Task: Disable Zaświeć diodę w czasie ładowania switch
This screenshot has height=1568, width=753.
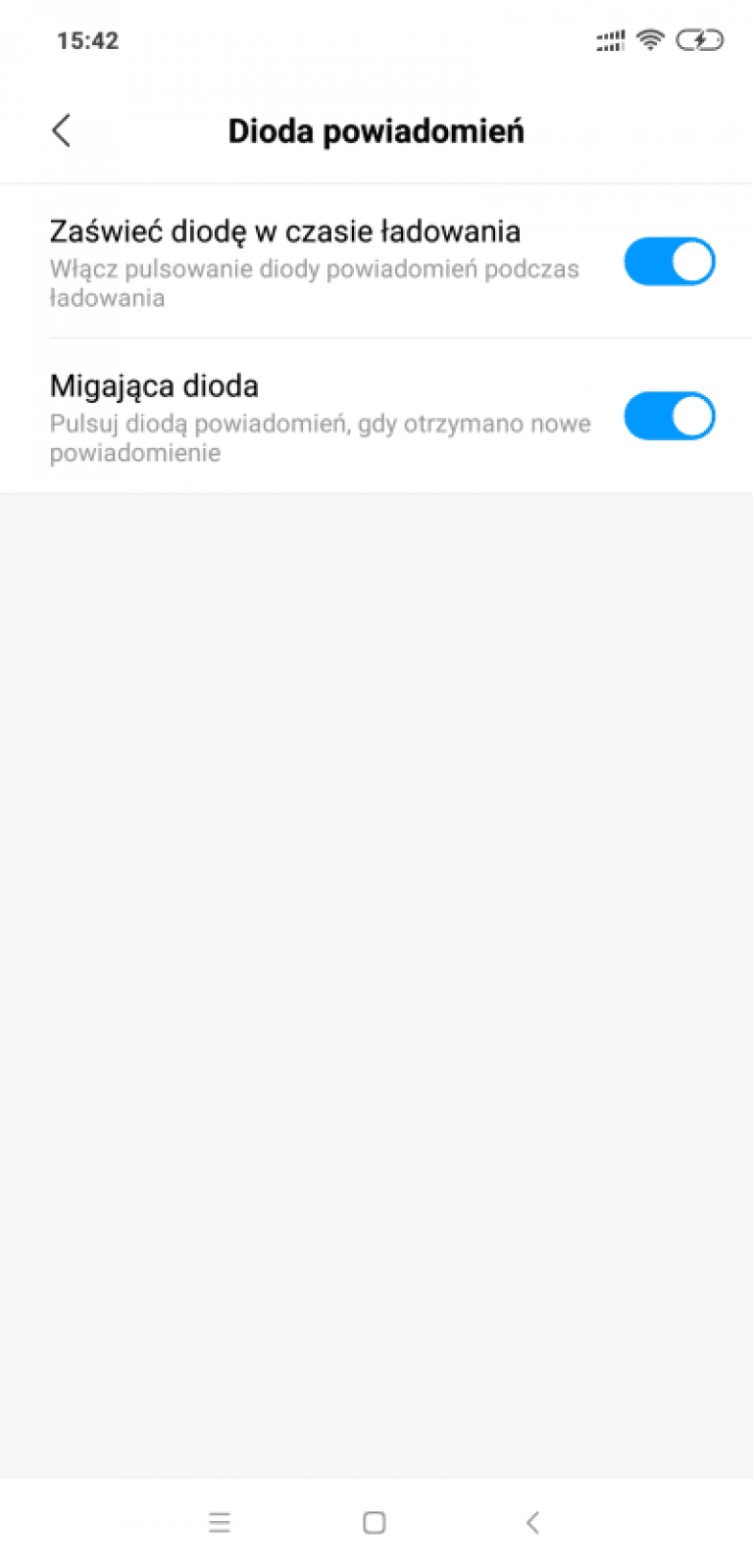Action: (670, 262)
